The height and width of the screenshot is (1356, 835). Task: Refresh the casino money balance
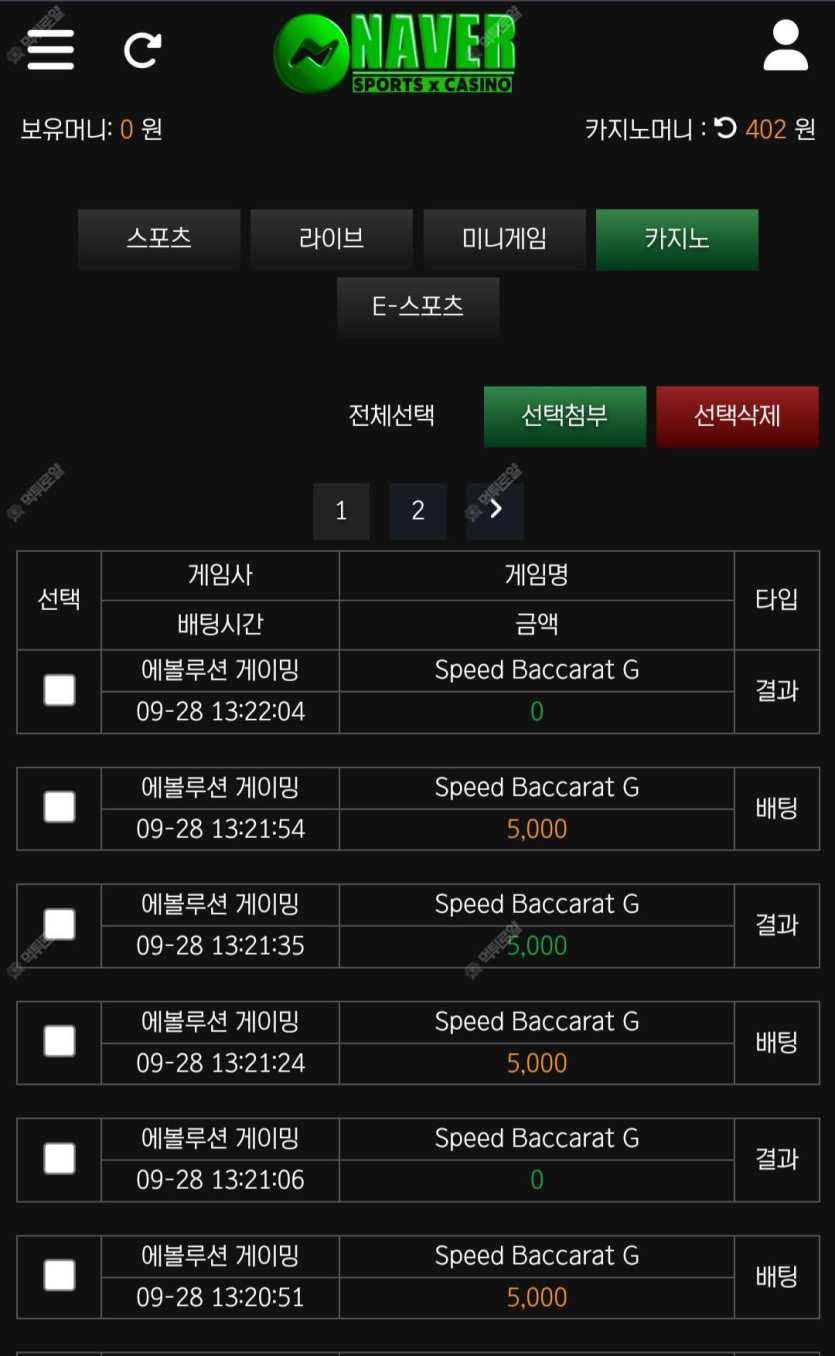tap(726, 128)
